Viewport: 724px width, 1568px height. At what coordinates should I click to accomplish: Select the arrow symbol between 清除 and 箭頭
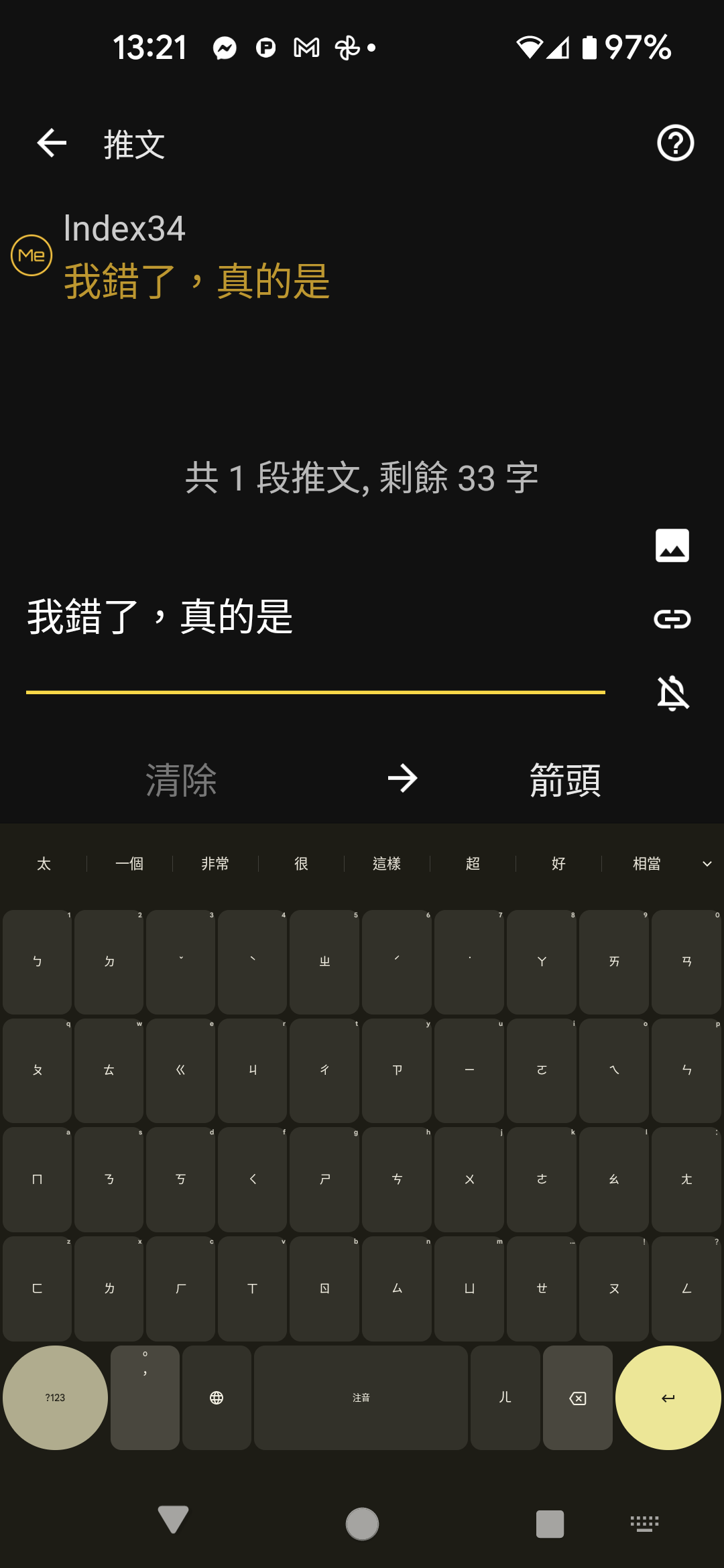402,779
